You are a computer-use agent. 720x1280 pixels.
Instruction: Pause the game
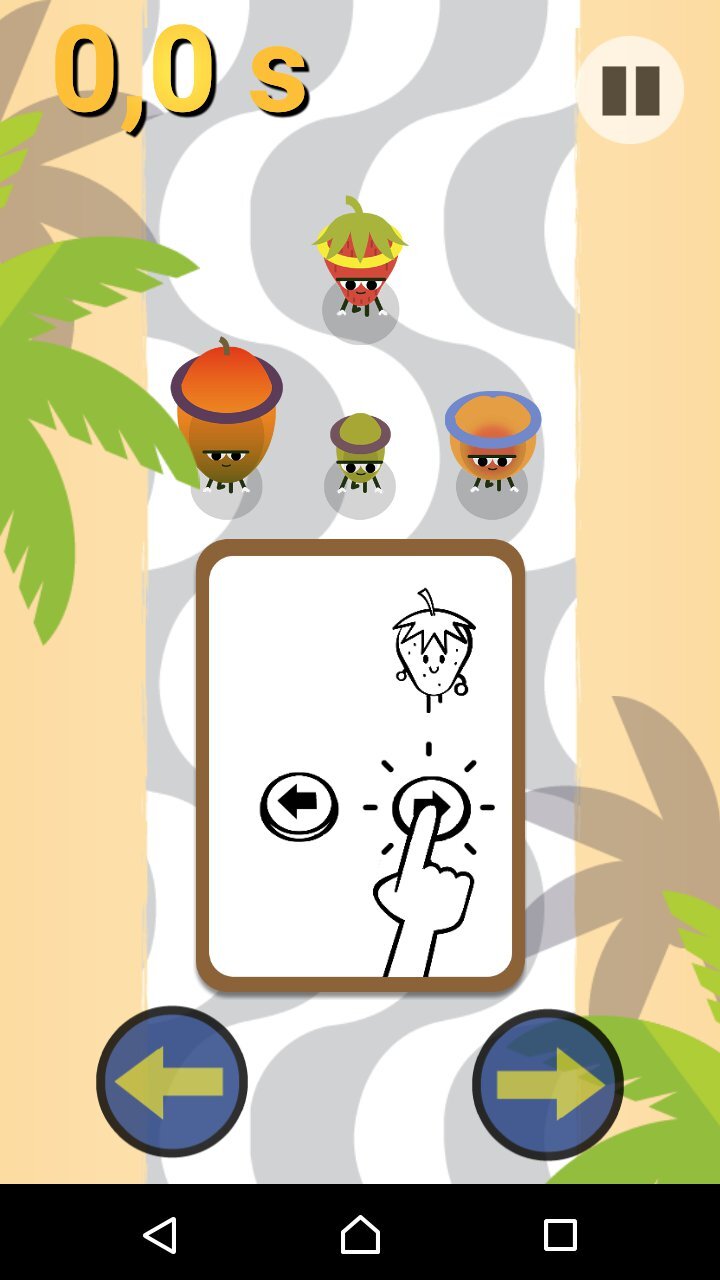click(630, 90)
